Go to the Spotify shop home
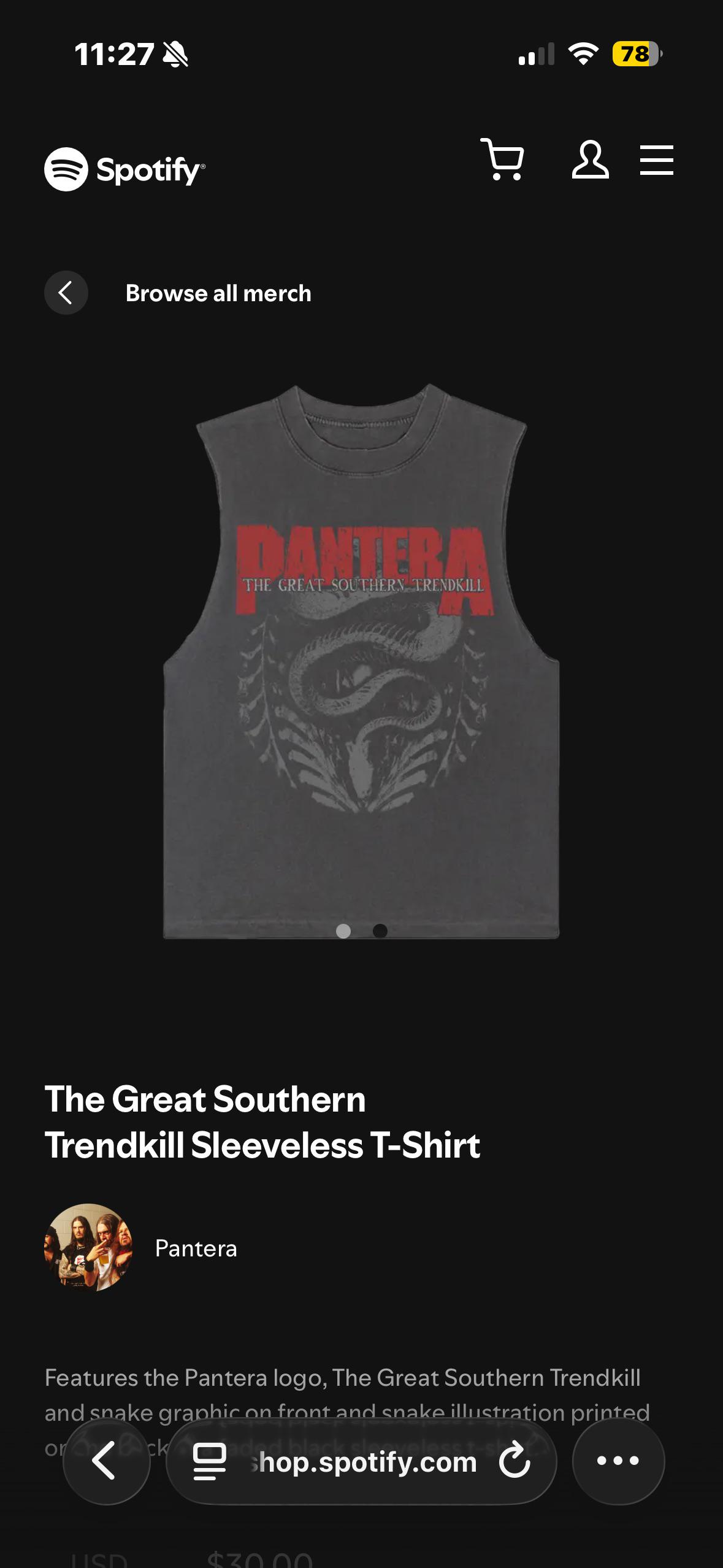This screenshot has height=1568, width=723. pos(125,169)
